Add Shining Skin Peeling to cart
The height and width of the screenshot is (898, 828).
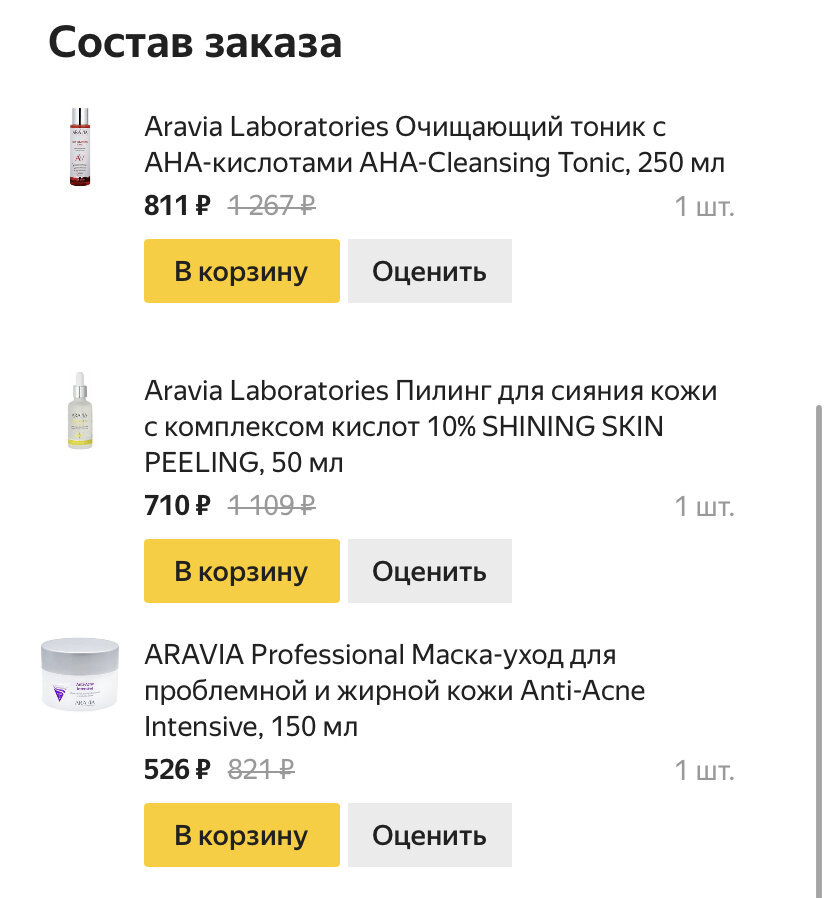[x=241, y=571]
